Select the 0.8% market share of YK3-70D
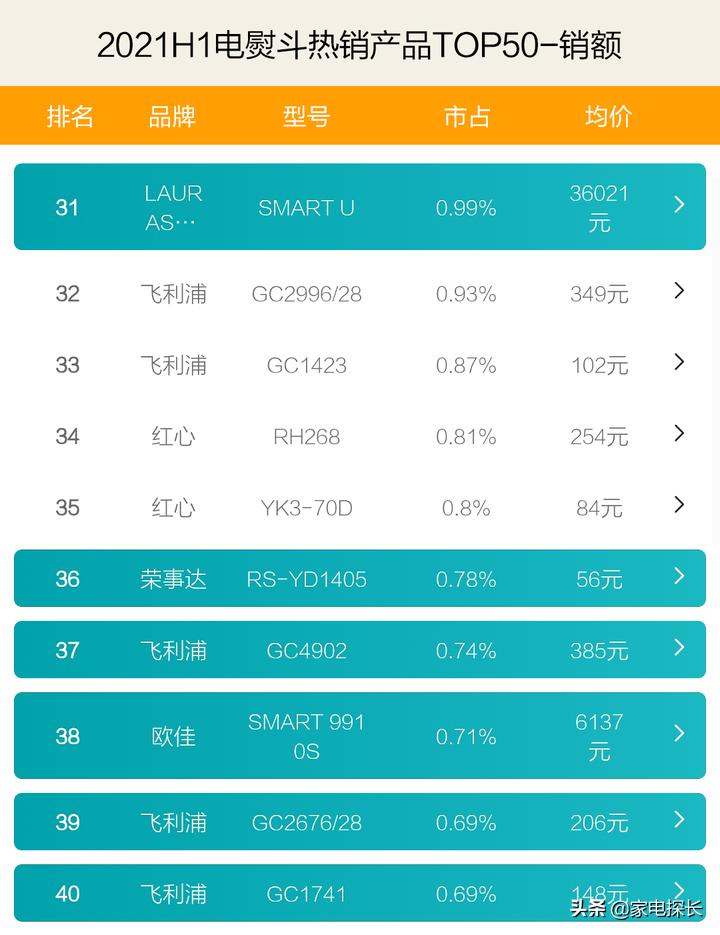Viewport: 720px width, 935px height. [465, 507]
